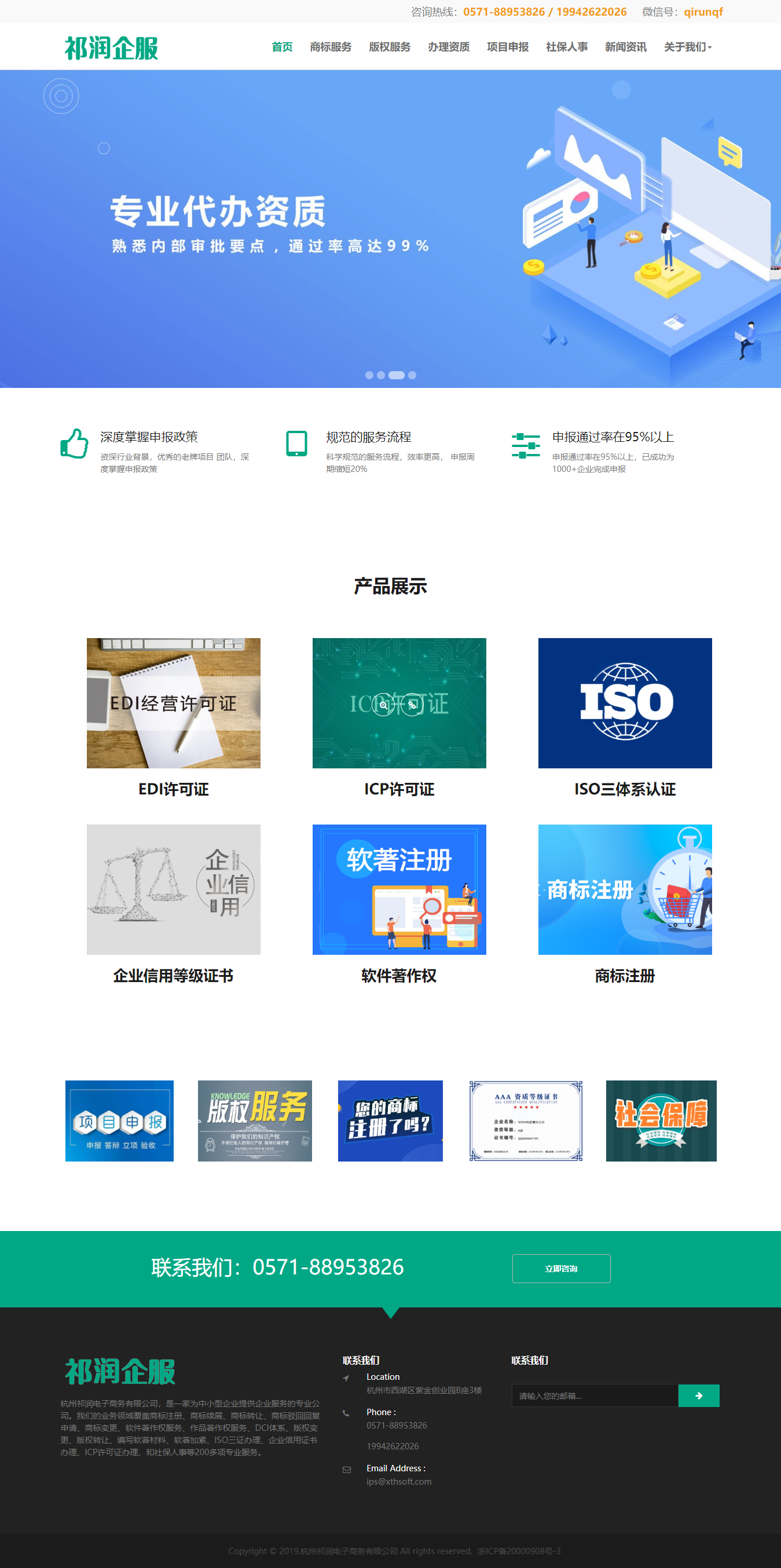The image size is (781, 1568).
Task: Expand the 关于我们 dropdown
Action: coord(687,47)
